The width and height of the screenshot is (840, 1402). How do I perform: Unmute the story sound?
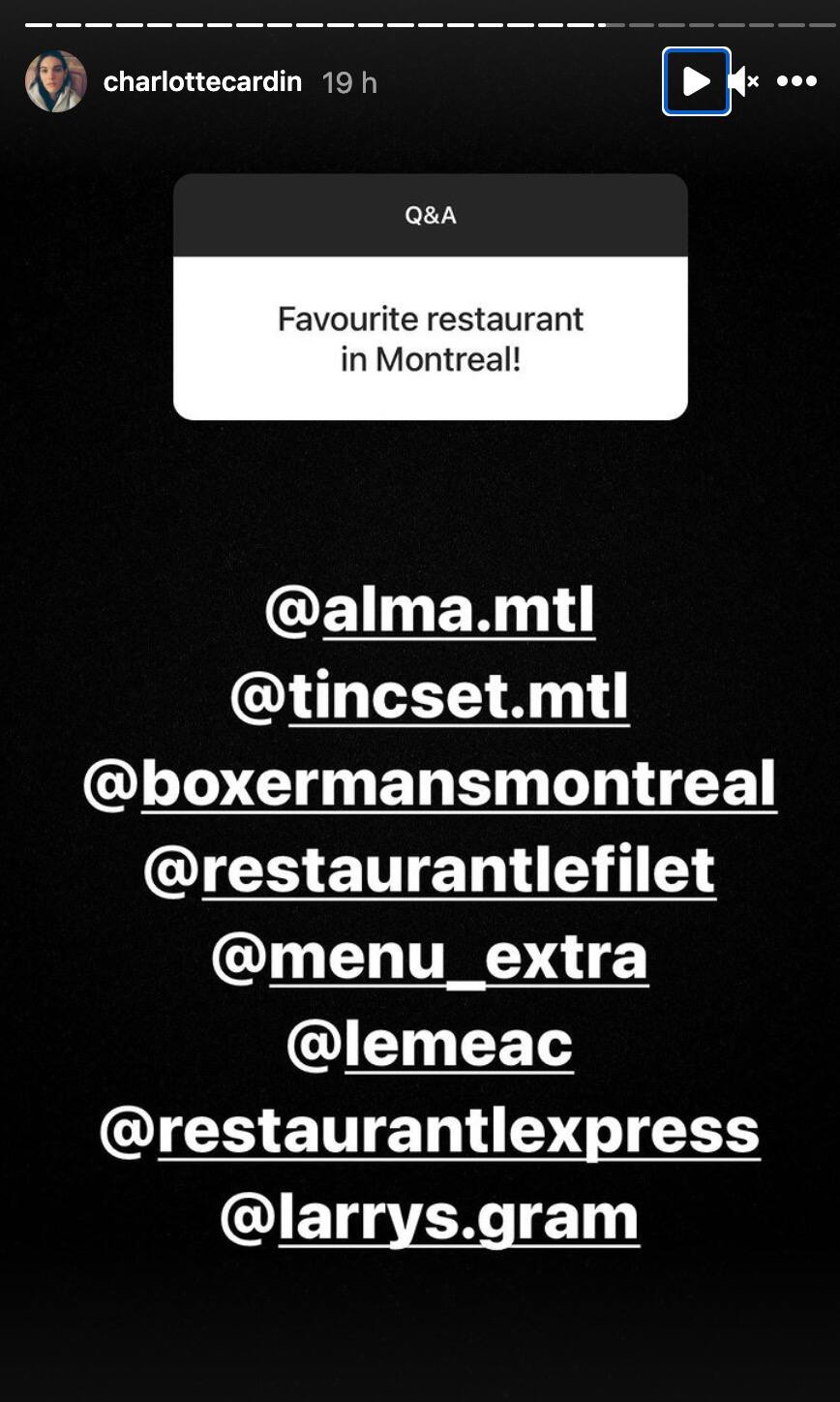(x=743, y=81)
